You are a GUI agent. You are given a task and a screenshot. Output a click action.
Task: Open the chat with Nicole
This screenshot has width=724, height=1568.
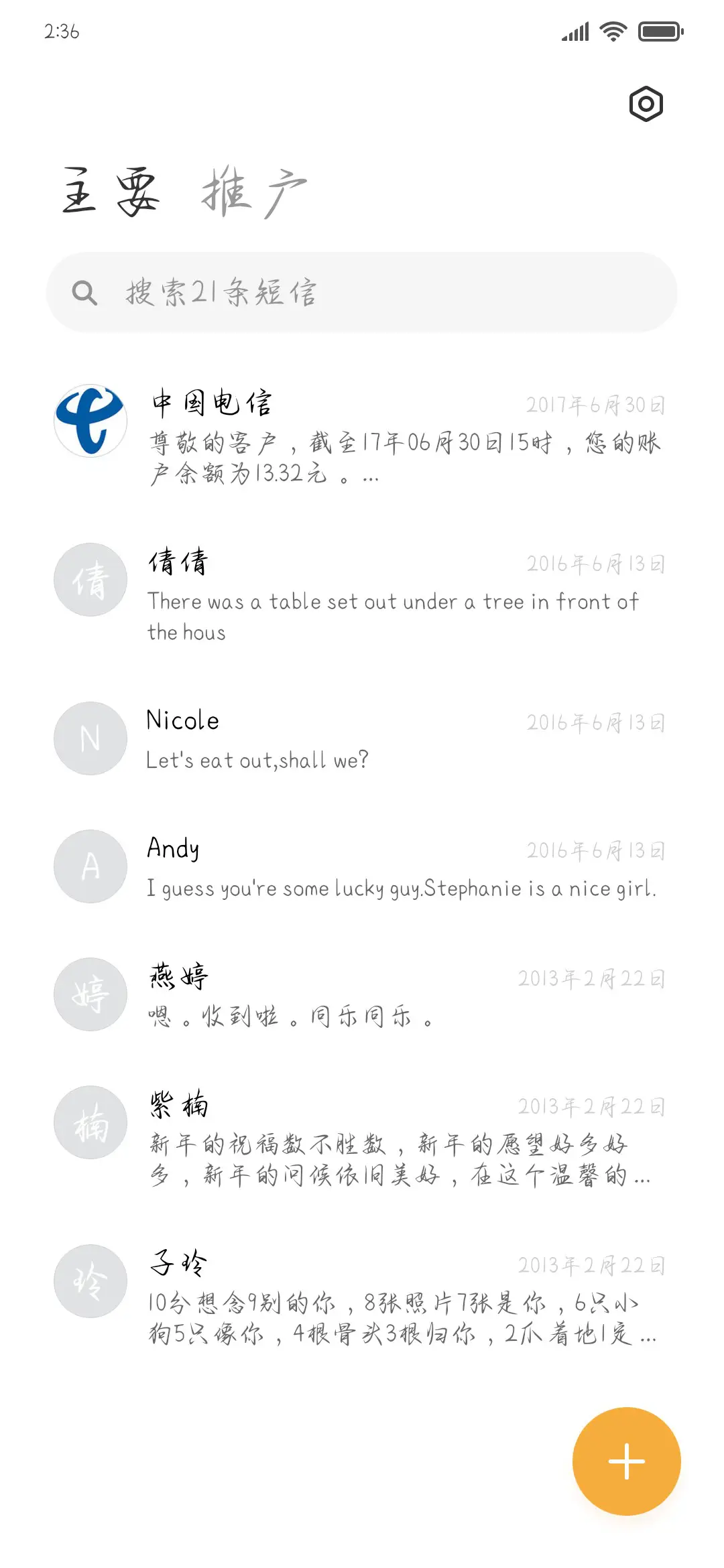[x=362, y=739]
